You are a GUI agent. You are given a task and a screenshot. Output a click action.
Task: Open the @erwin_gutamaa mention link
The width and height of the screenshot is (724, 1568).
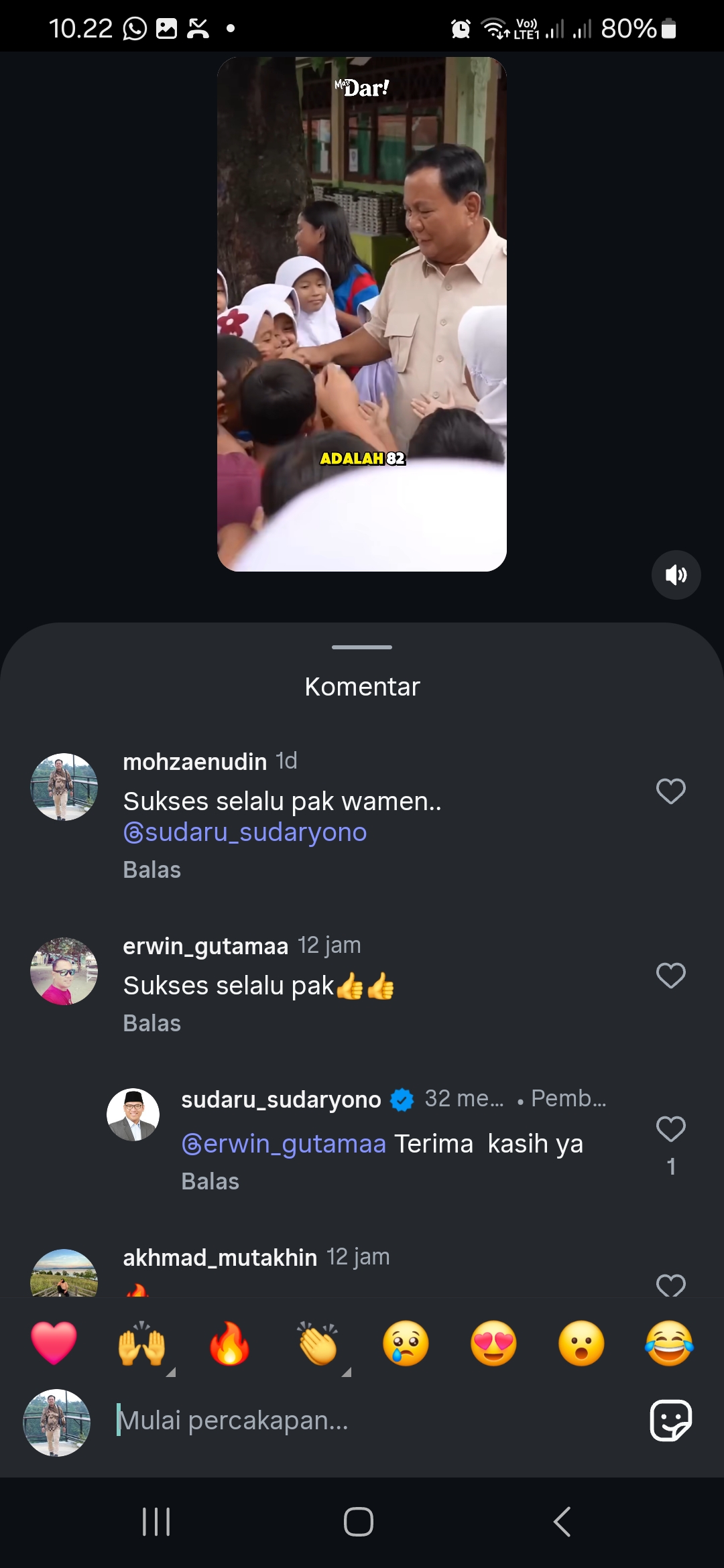click(284, 1144)
